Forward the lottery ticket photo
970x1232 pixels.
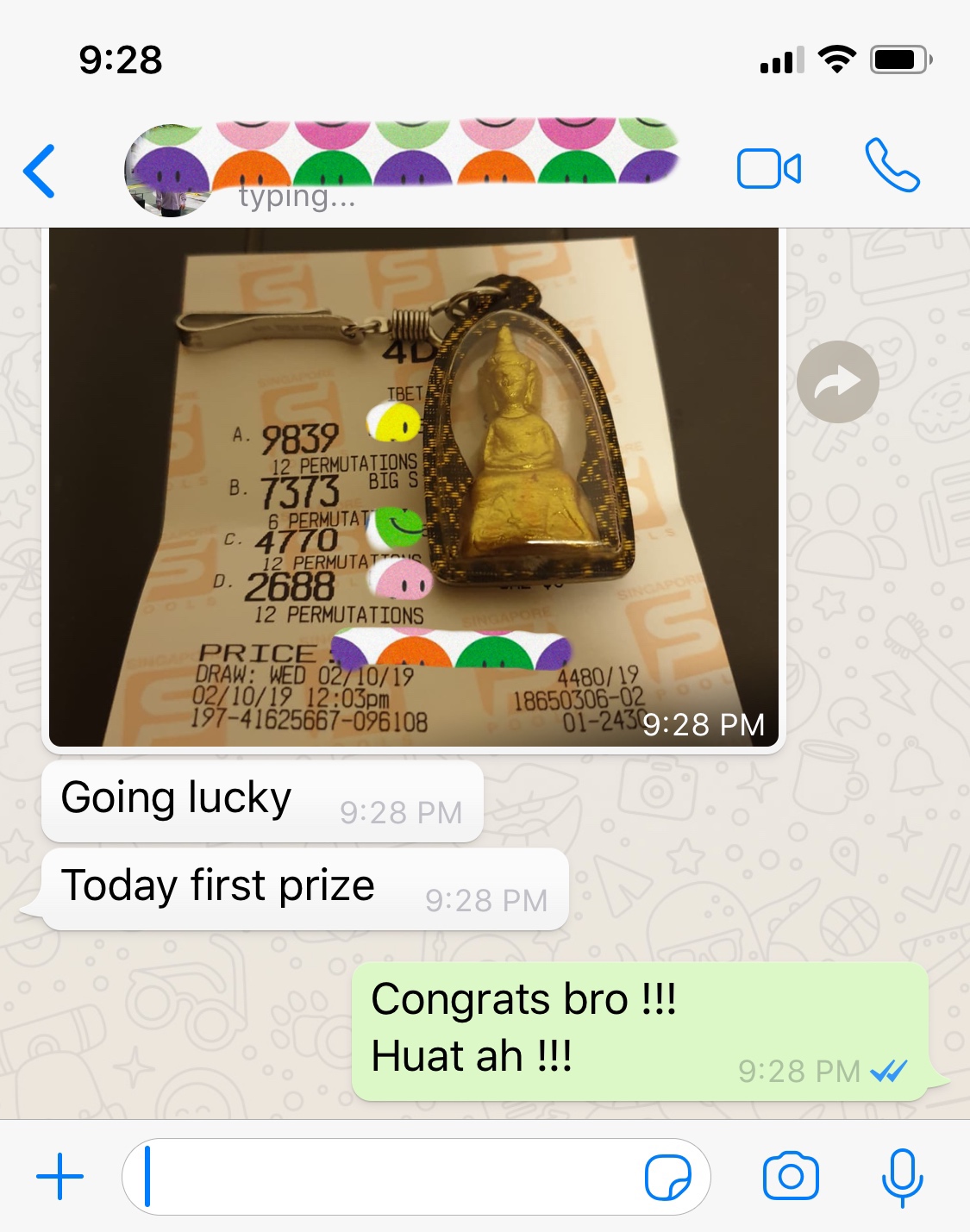tap(837, 382)
